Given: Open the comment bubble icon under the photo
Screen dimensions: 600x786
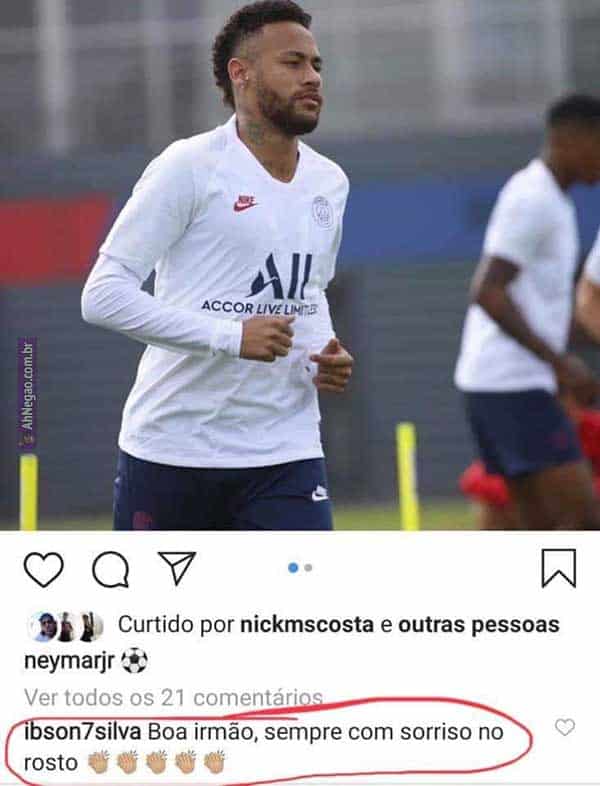Looking at the screenshot, I should (x=110, y=570).
